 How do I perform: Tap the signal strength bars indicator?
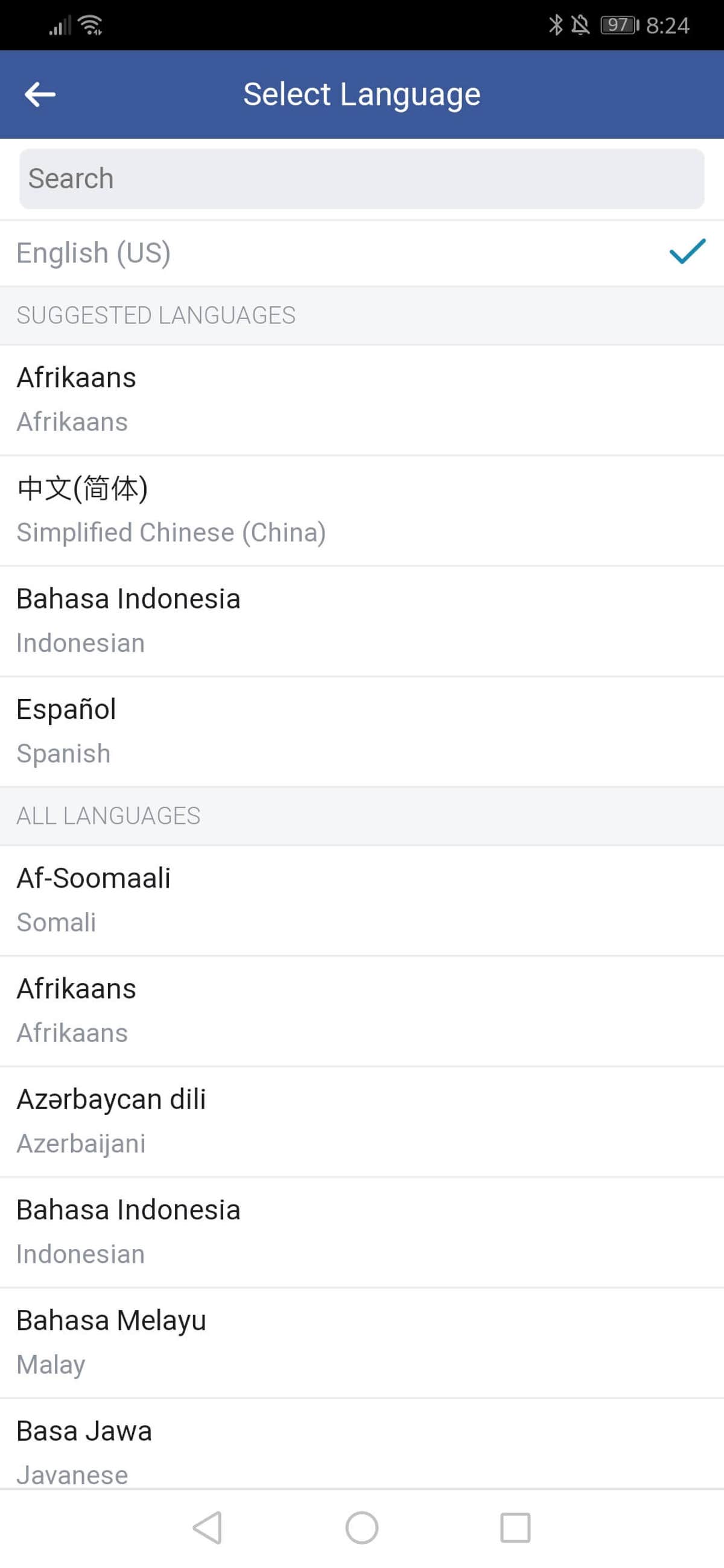61,24
